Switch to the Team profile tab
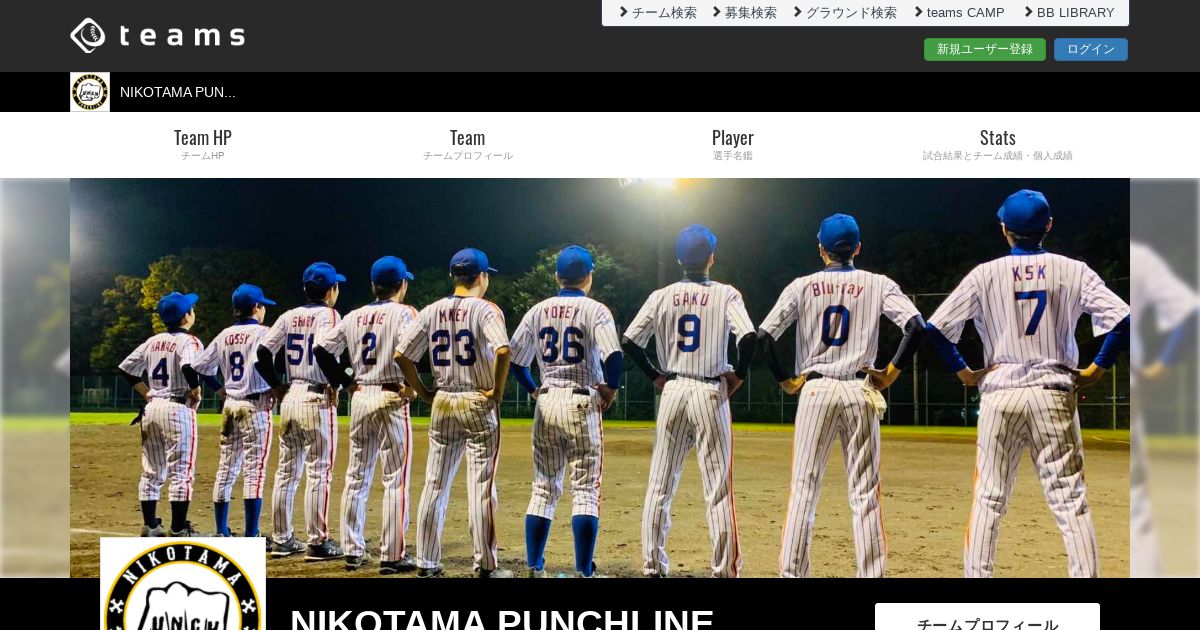Image resolution: width=1200 pixels, height=630 pixels. click(467, 144)
